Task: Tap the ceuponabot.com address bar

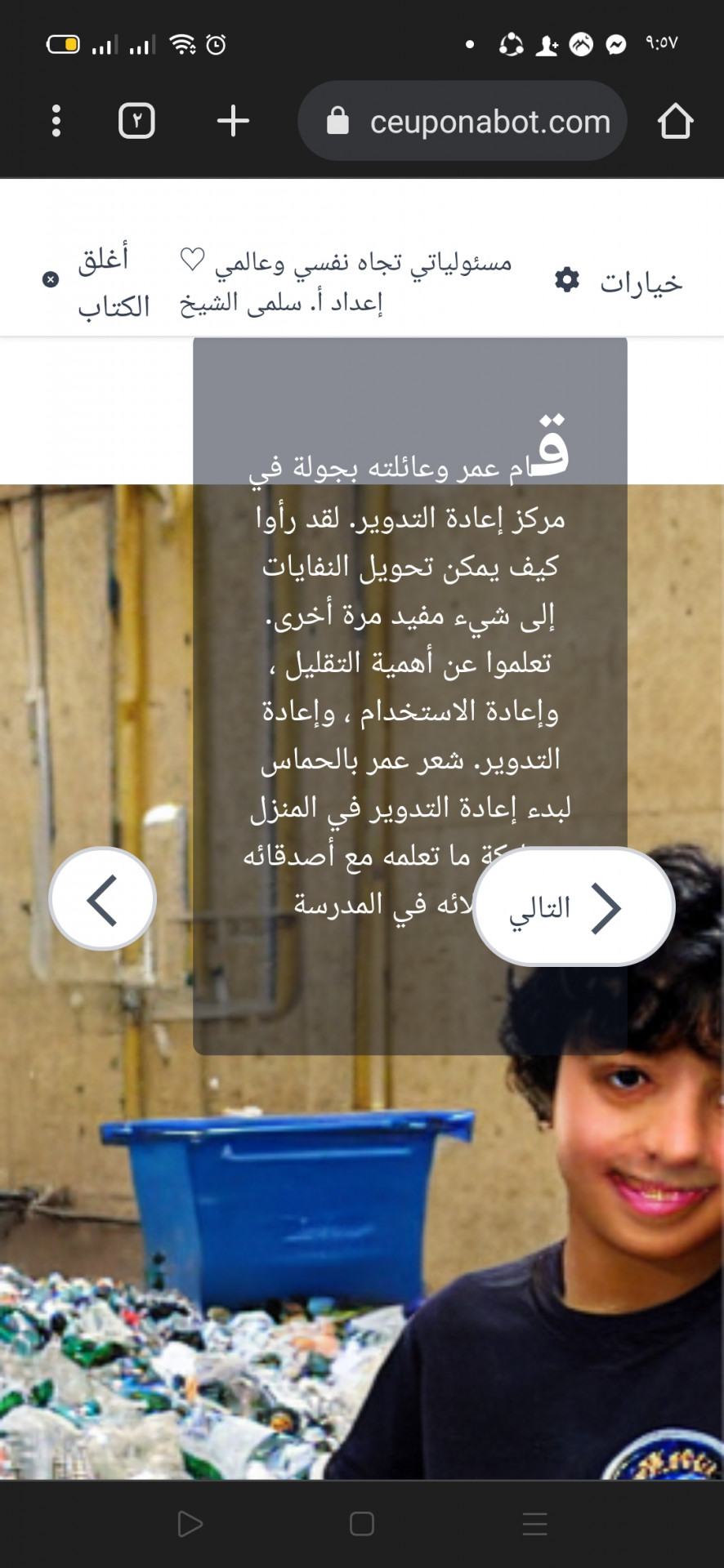Action: coord(463,121)
